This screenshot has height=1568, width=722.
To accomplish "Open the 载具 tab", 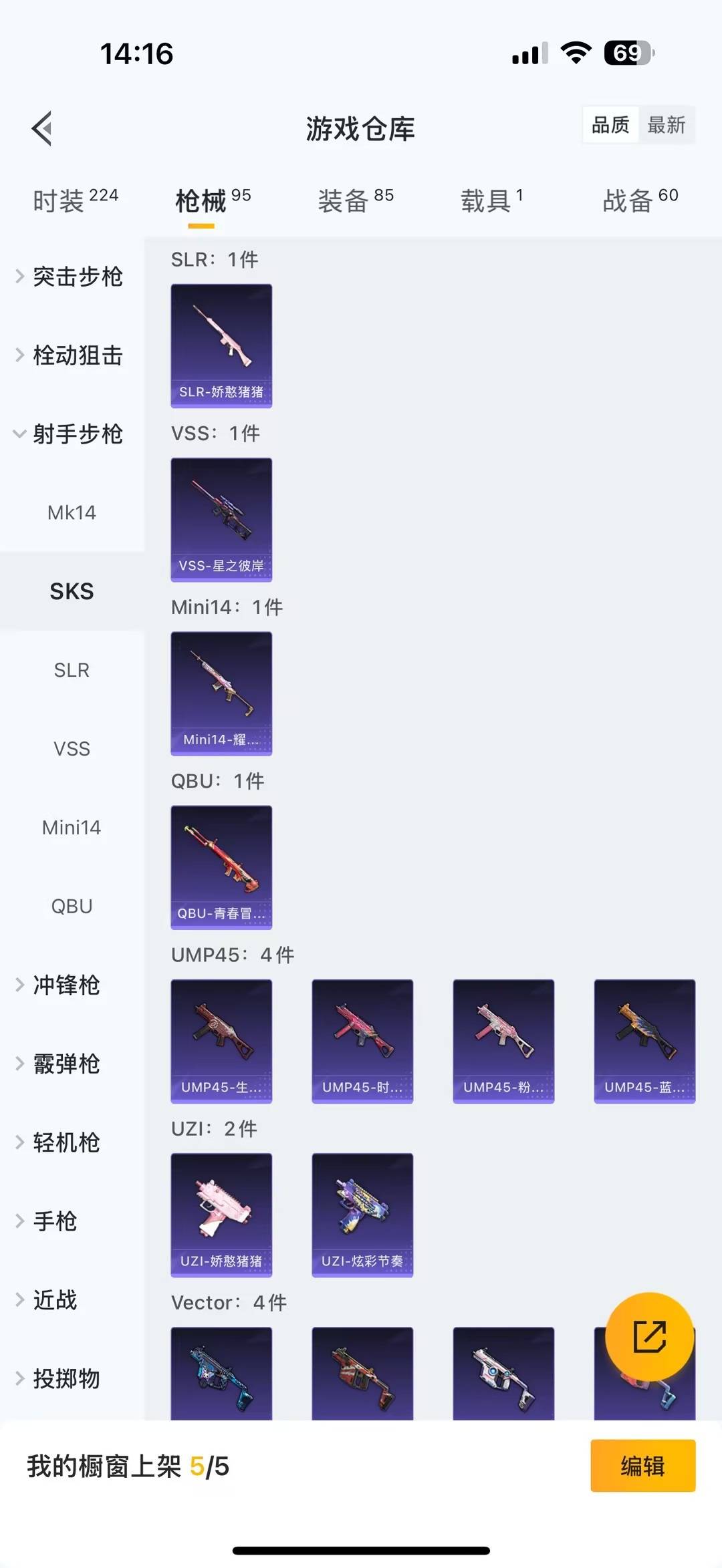I will pos(491,200).
